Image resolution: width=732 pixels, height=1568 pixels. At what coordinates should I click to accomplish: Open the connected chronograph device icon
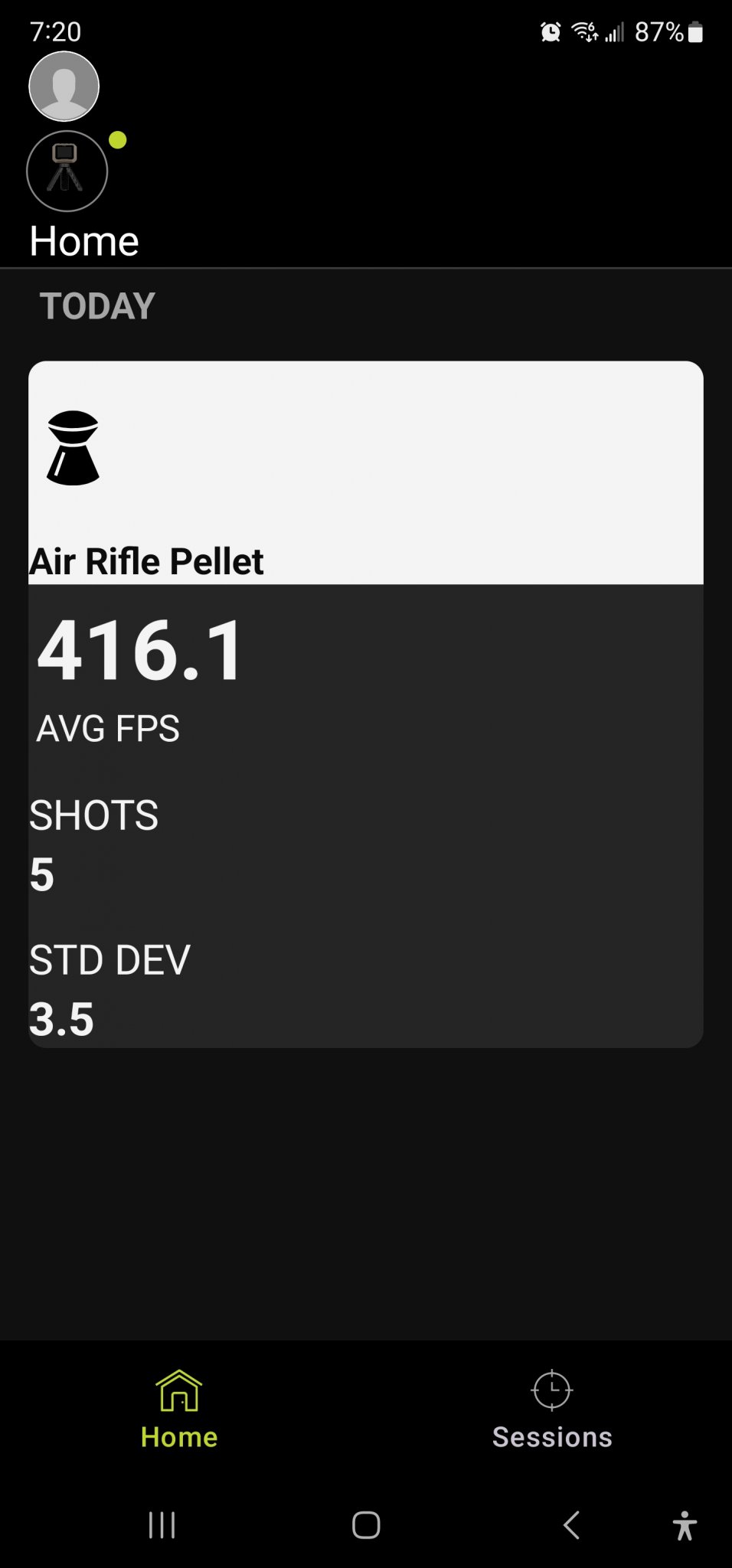[67, 171]
